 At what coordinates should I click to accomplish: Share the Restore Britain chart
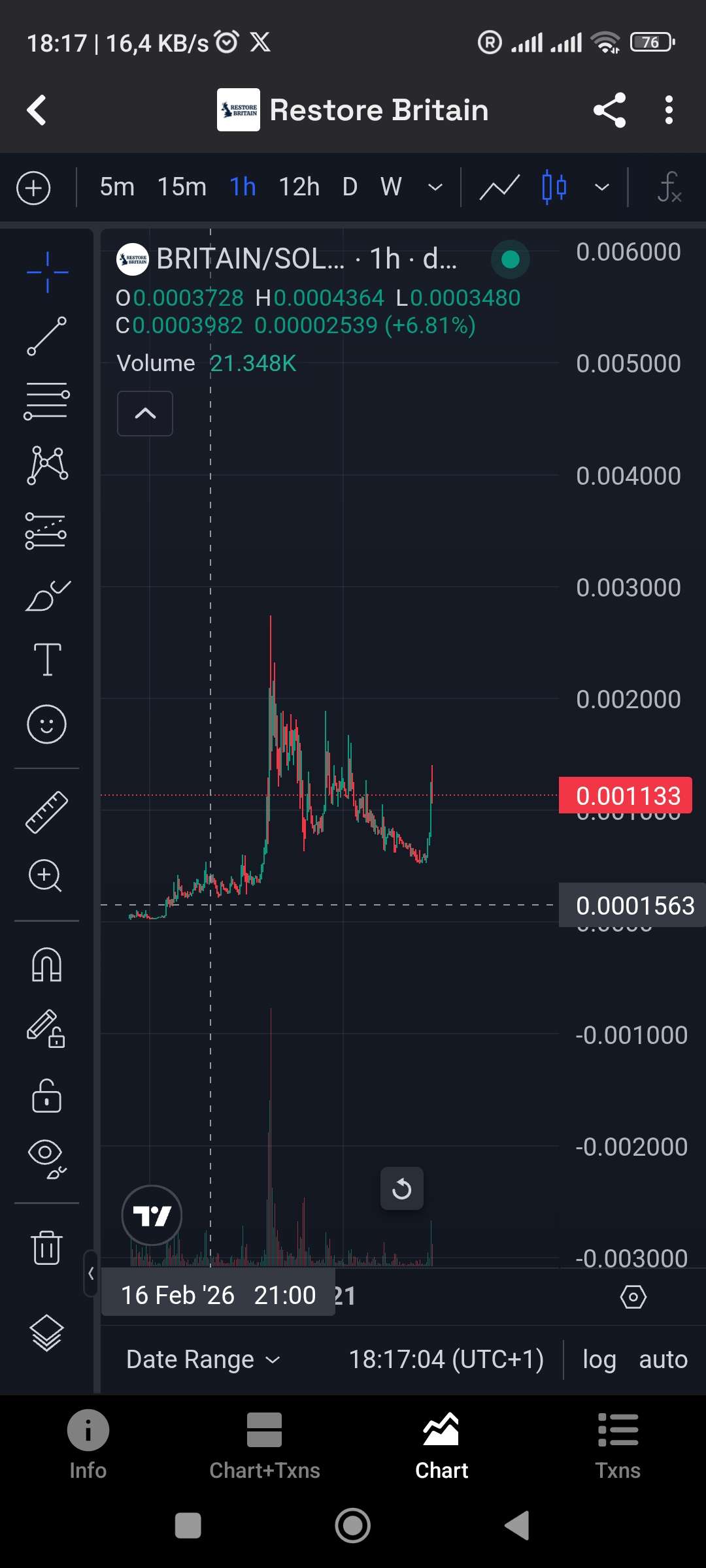(609, 110)
